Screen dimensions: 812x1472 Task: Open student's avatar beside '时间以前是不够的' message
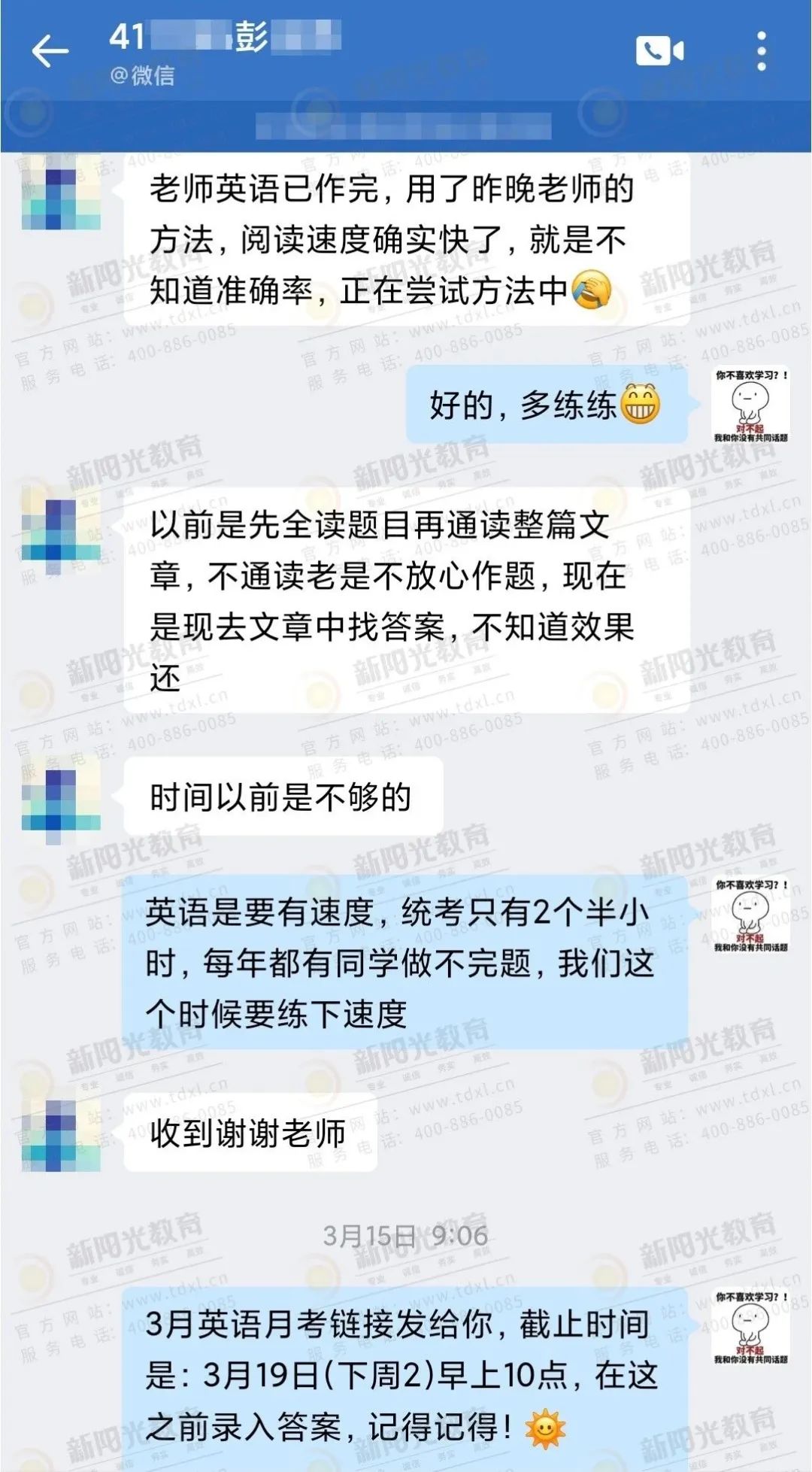tap(61, 799)
